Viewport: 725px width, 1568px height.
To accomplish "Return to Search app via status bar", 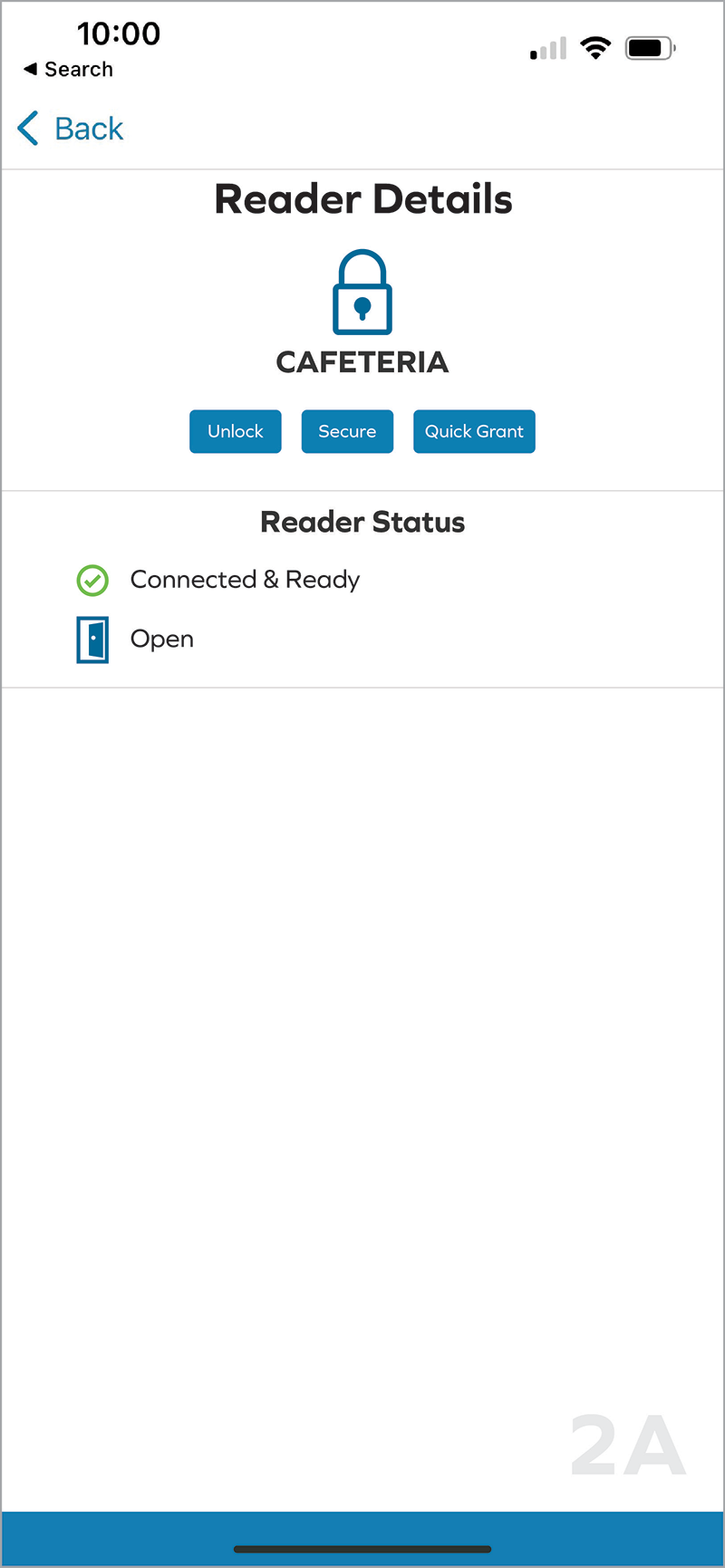I will pos(69,70).
